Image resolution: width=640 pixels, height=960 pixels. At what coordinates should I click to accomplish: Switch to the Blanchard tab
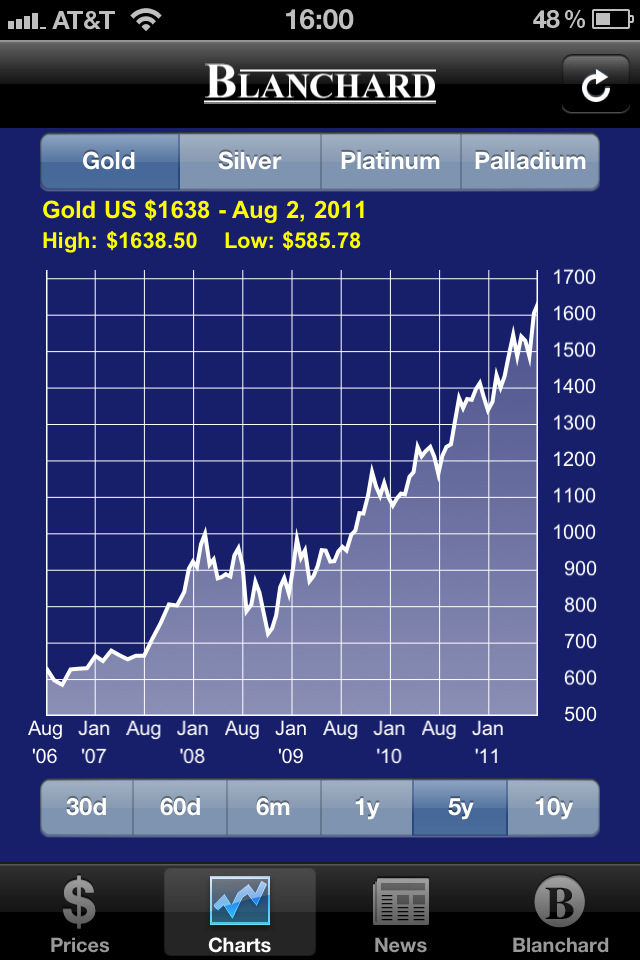pyautogui.click(x=560, y=914)
